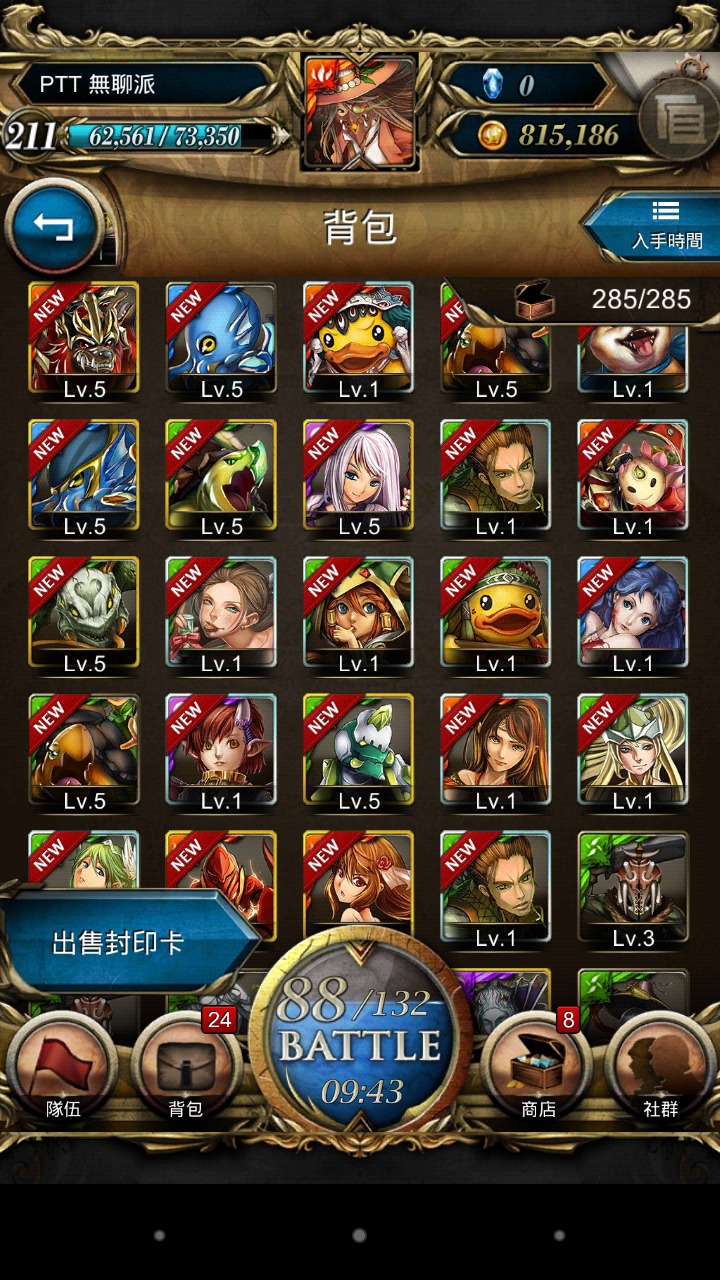Tap the player avatar portrait
This screenshot has width=720, height=1280.
(x=359, y=111)
